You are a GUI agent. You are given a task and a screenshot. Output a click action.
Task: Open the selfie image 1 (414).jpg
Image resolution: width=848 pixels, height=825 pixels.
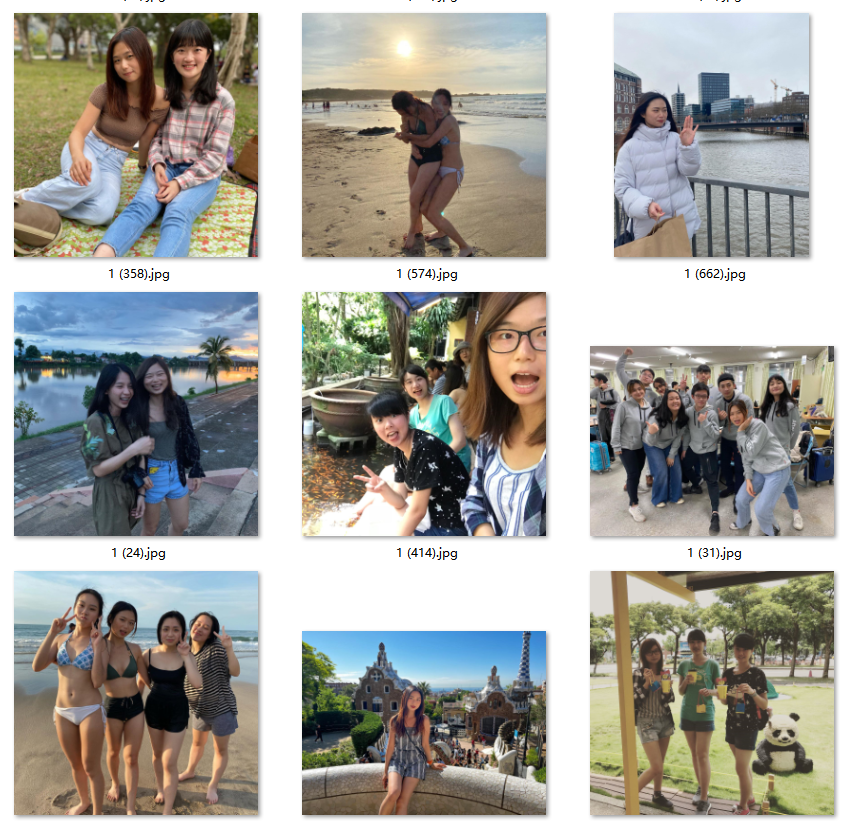(x=424, y=414)
